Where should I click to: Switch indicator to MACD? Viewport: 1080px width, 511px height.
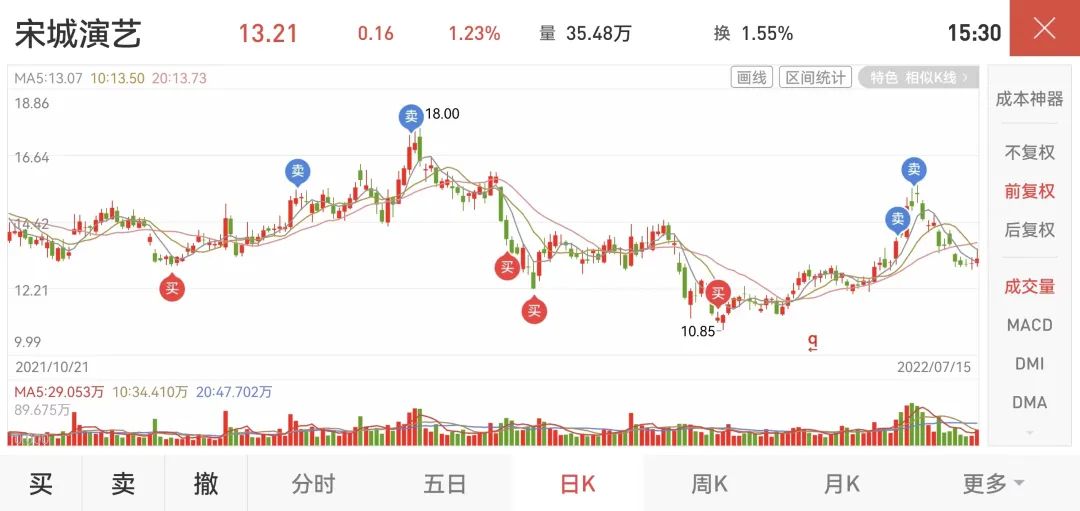[1029, 325]
